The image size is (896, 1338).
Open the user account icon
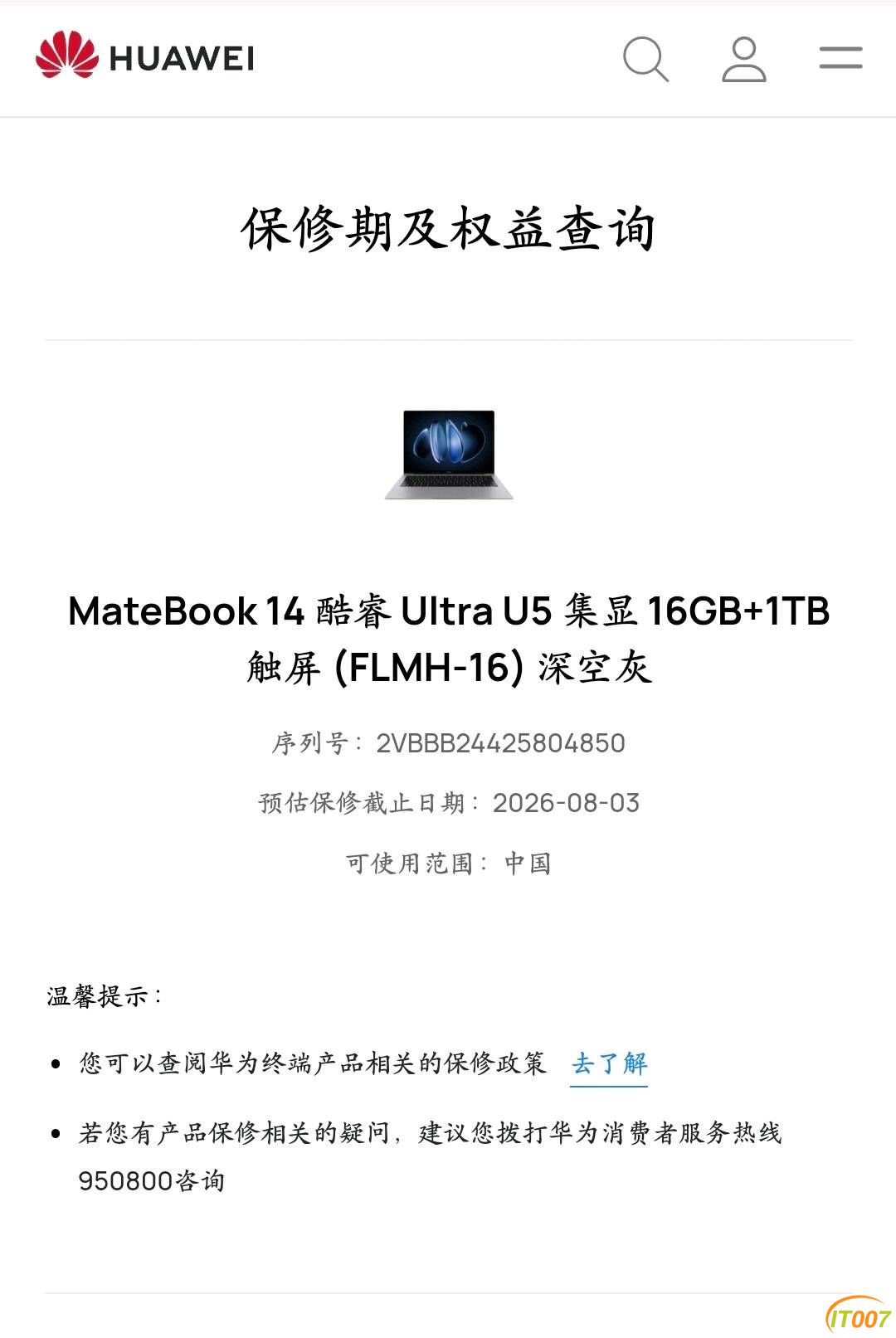pos(744,59)
